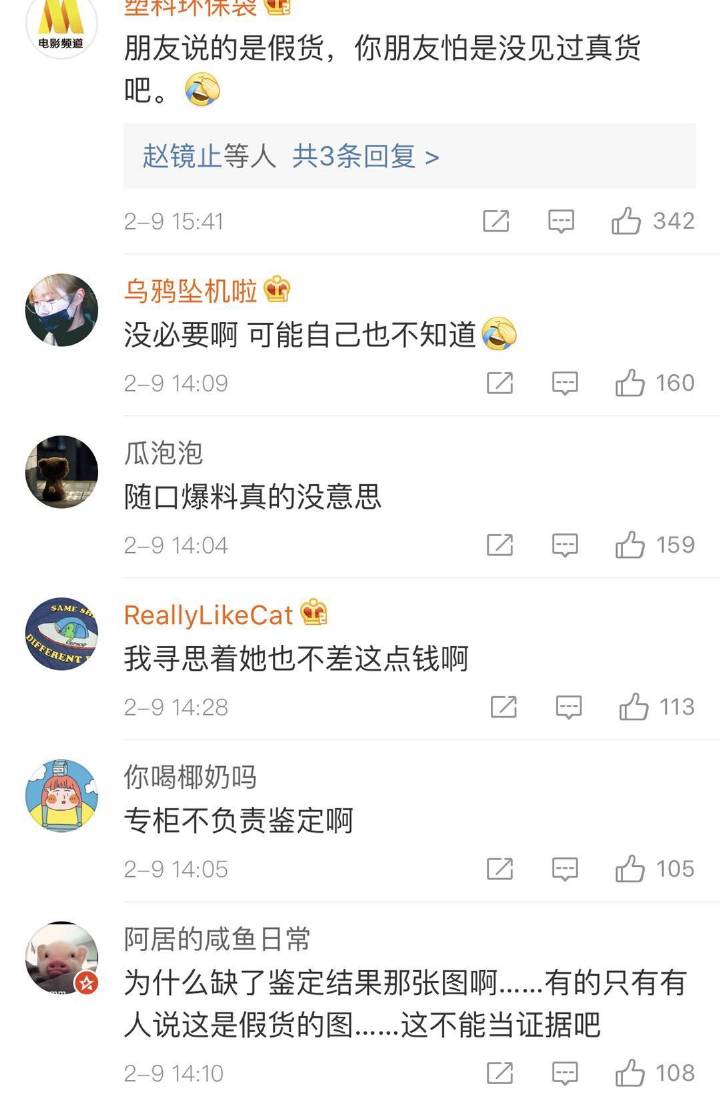
Task: Click the VIP crown badge beside 塑料环保袋
Action: 278,8
